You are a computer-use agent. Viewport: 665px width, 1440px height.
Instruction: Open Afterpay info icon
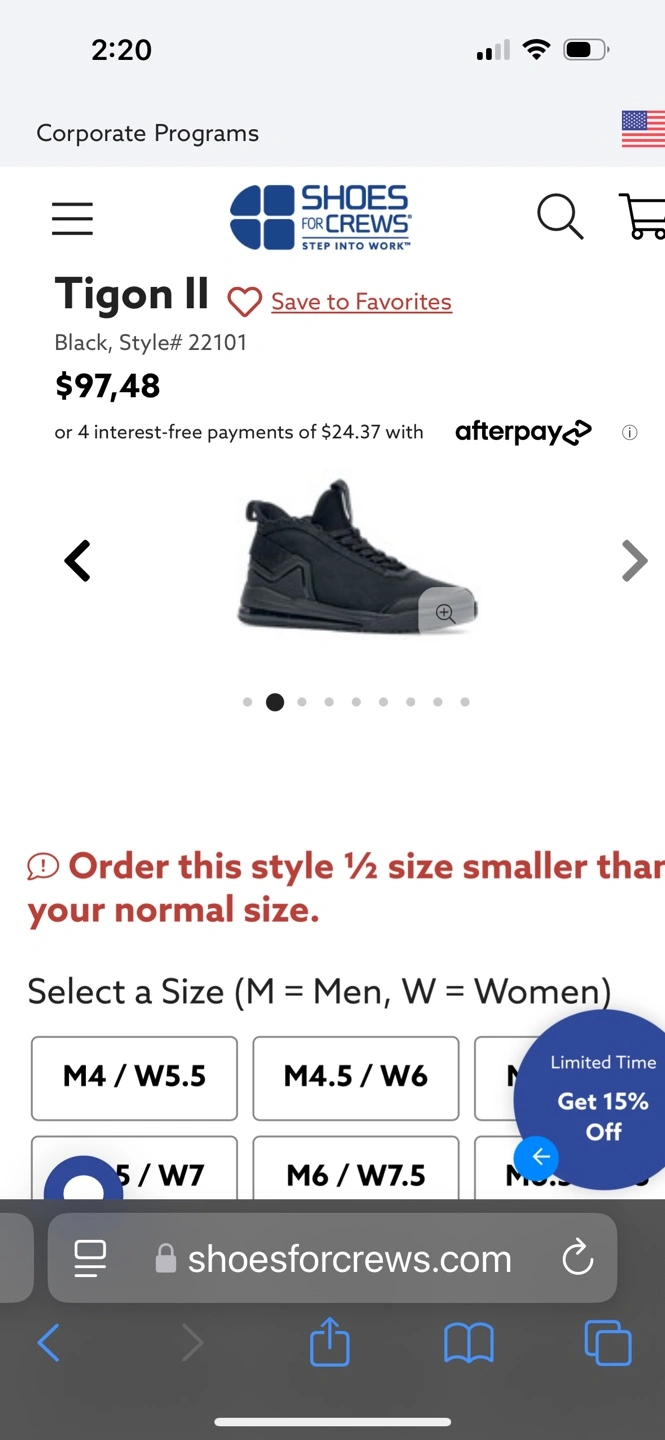tap(629, 433)
